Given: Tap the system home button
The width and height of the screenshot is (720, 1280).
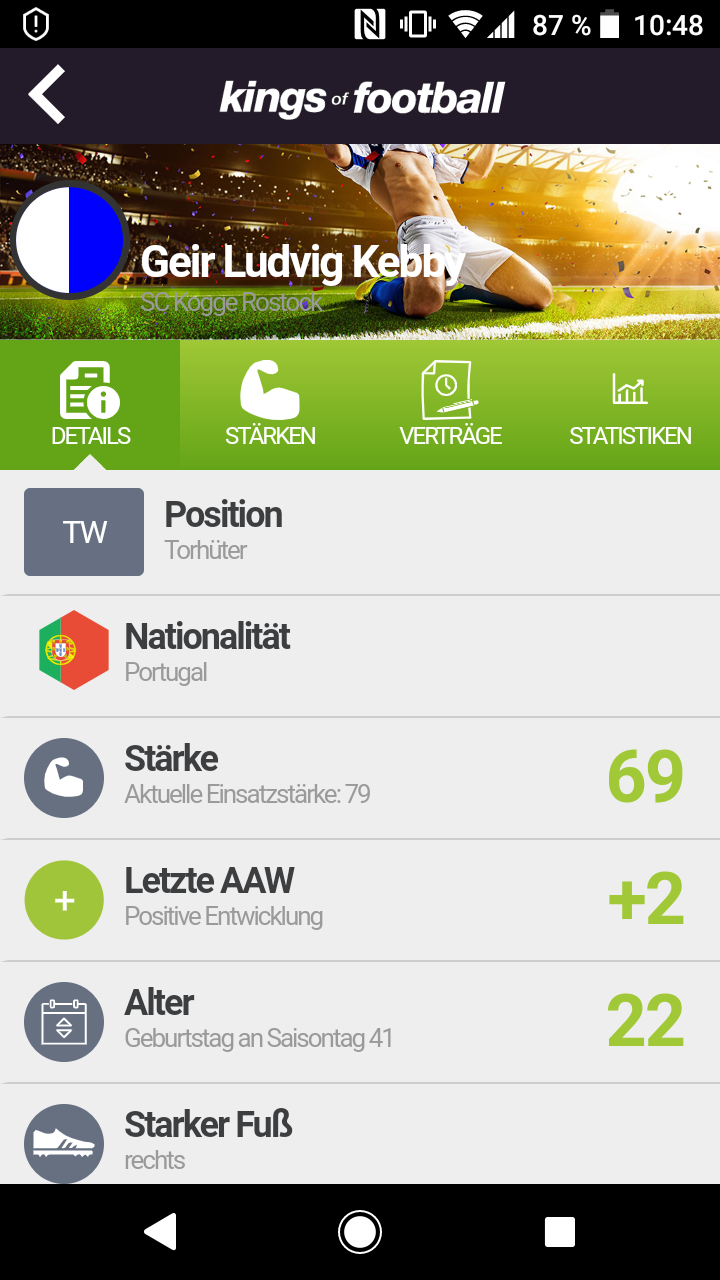Looking at the screenshot, I should pos(360,1232).
